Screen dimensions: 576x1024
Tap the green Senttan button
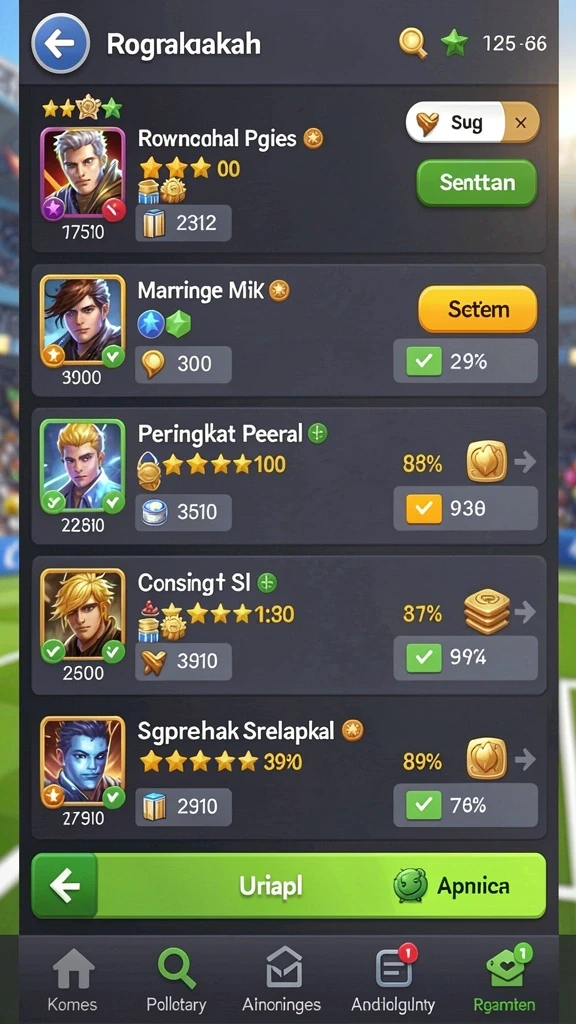pos(477,182)
